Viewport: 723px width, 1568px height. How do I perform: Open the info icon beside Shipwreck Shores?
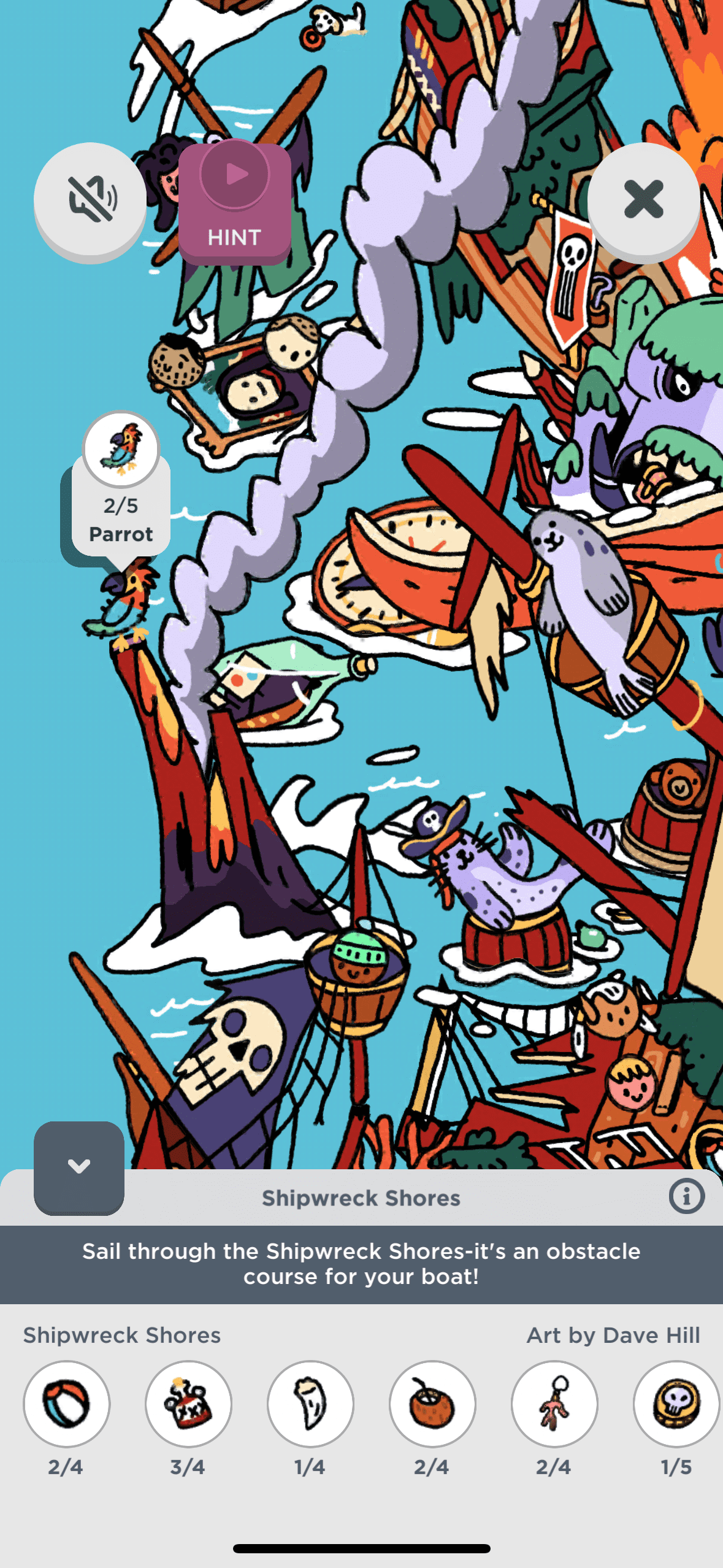[686, 1196]
